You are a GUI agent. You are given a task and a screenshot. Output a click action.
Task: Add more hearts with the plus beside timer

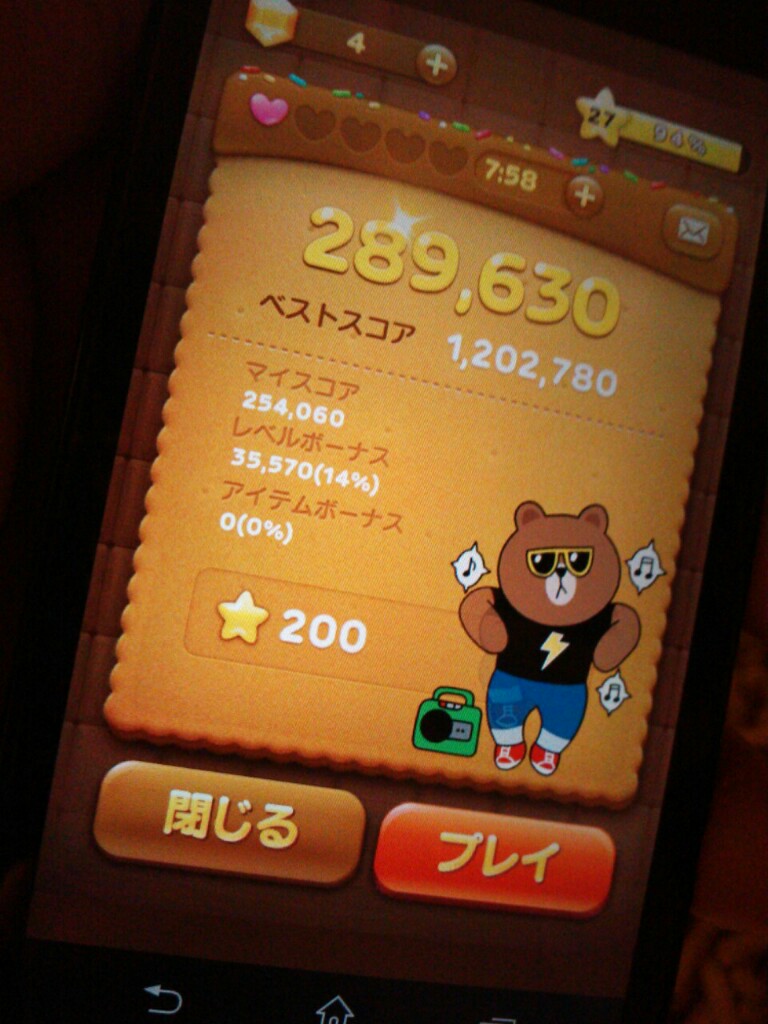(584, 194)
